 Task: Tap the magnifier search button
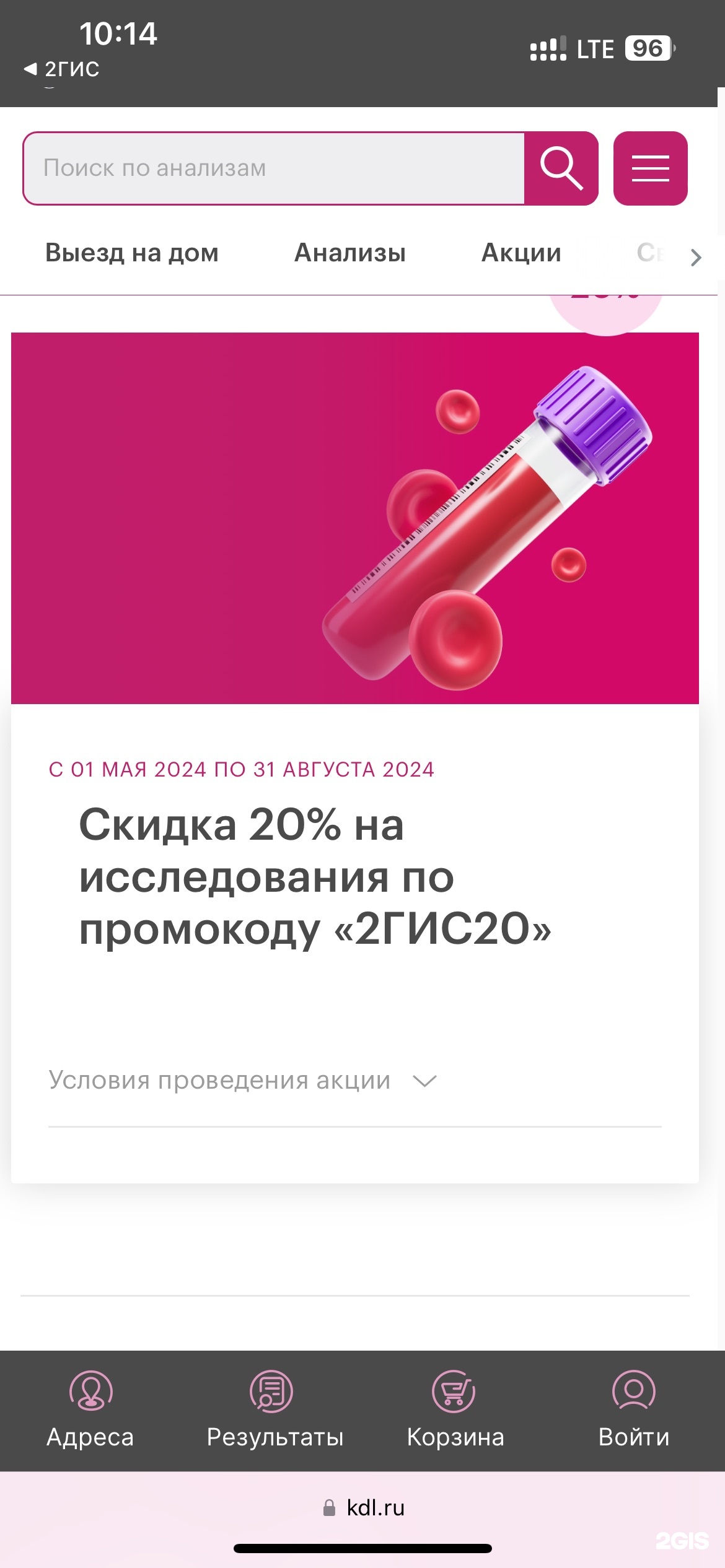(x=561, y=168)
